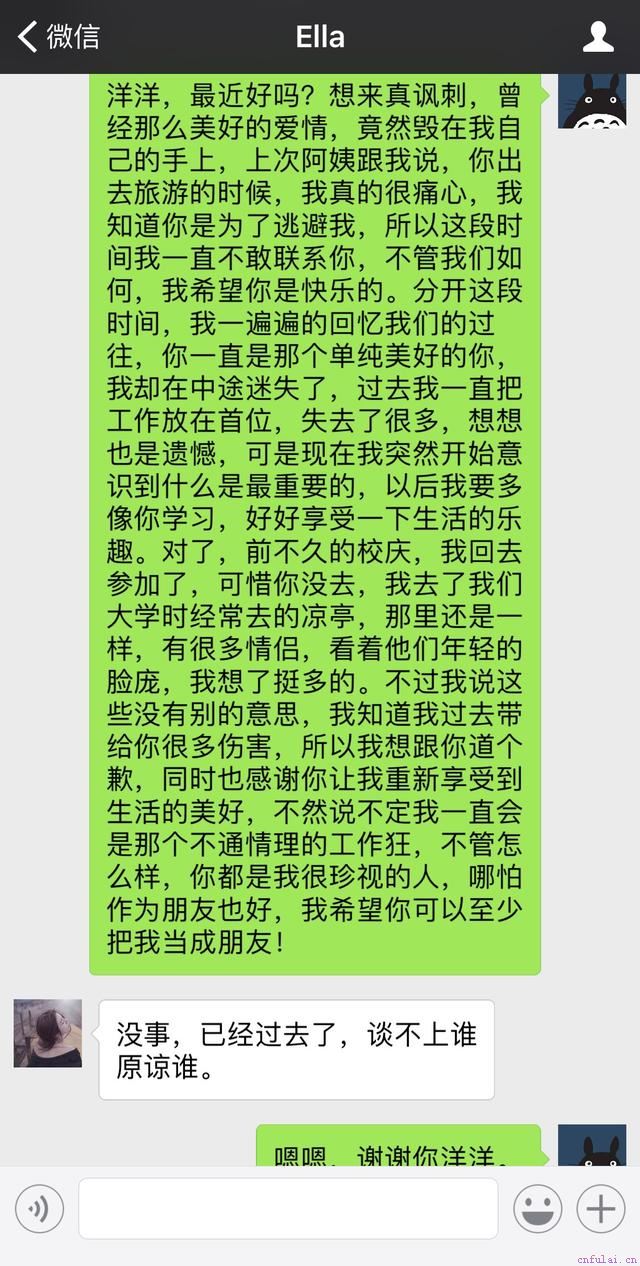Open the plus attachments menu
The width and height of the screenshot is (640, 1266).
coord(600,1209)
